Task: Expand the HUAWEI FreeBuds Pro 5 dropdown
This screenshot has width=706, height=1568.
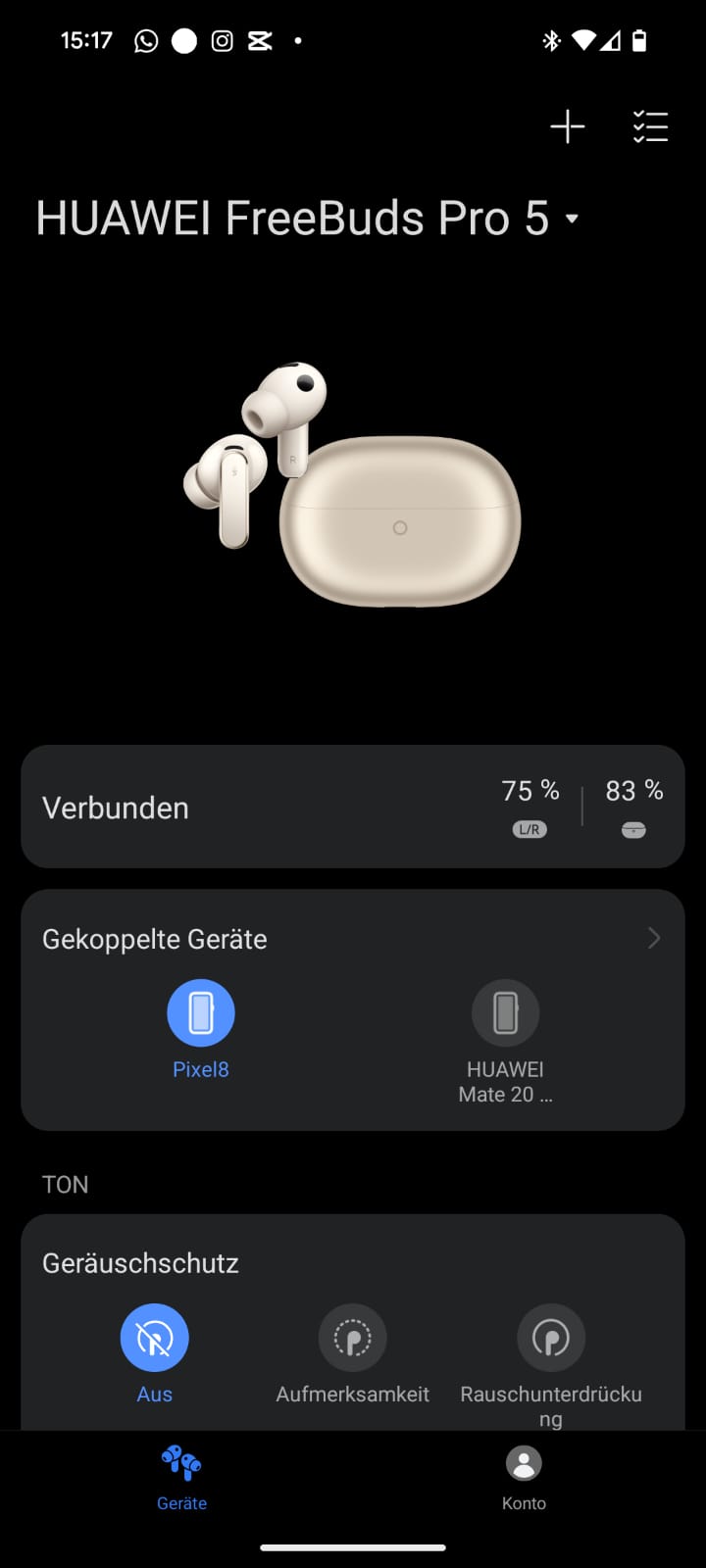Action: (x=572, y=219)
